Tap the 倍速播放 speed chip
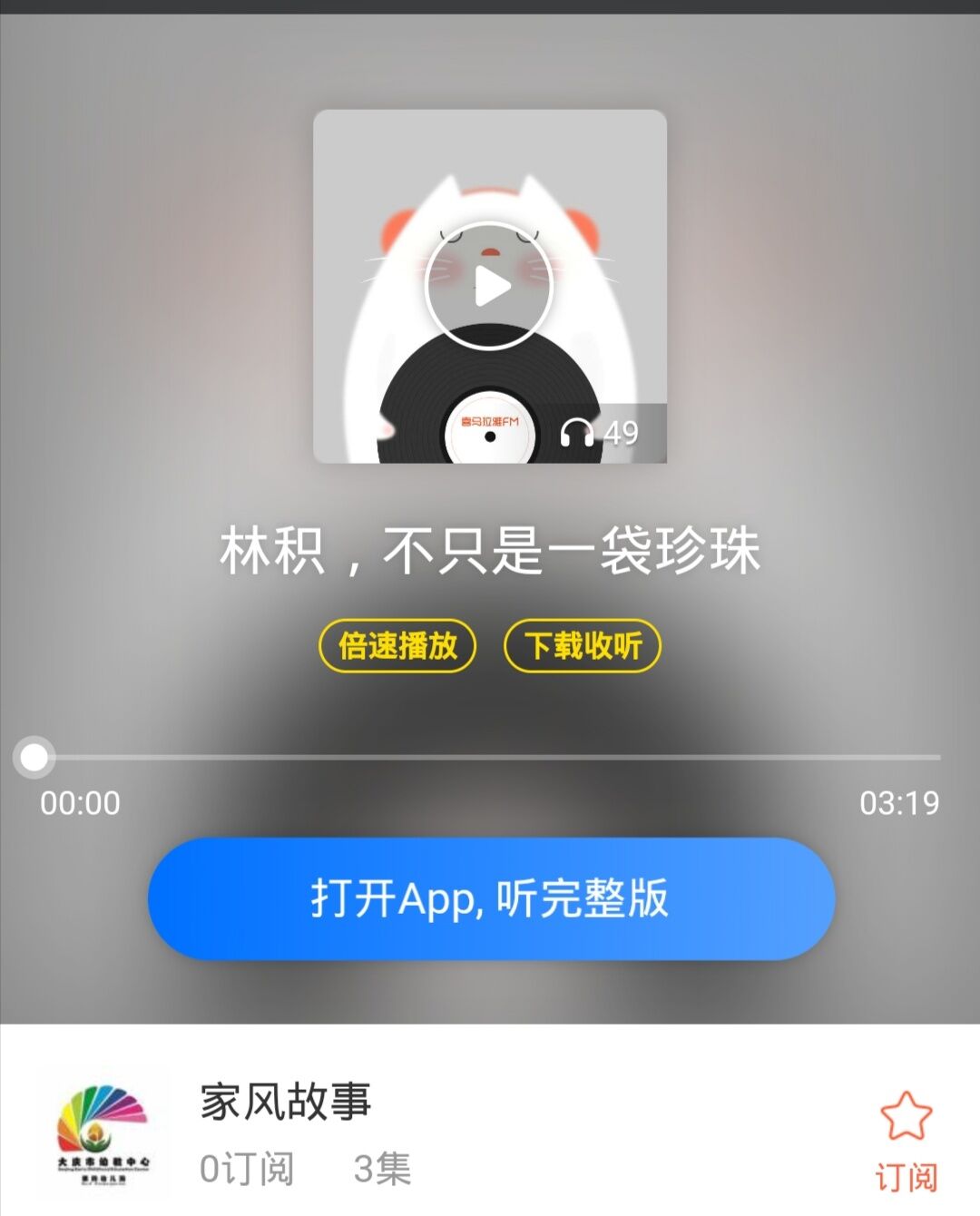 [x=397, y=646]
